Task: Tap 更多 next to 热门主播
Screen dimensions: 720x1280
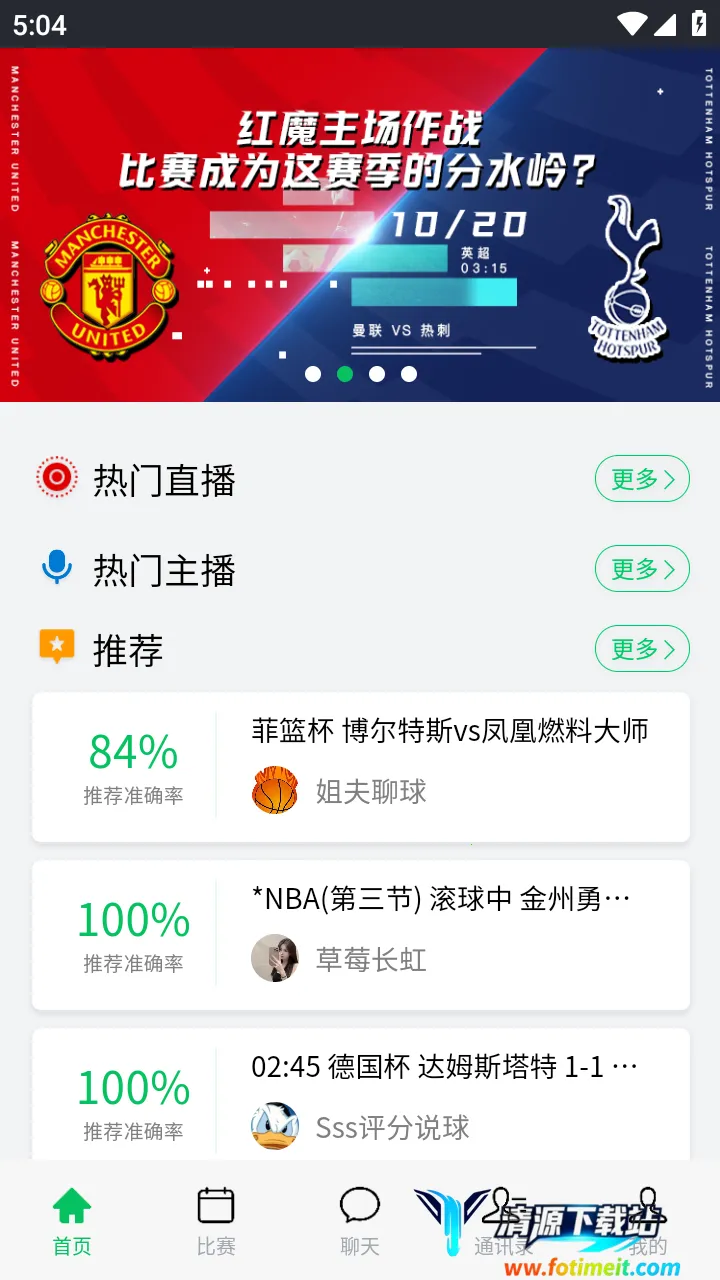Action: (642, 569)
